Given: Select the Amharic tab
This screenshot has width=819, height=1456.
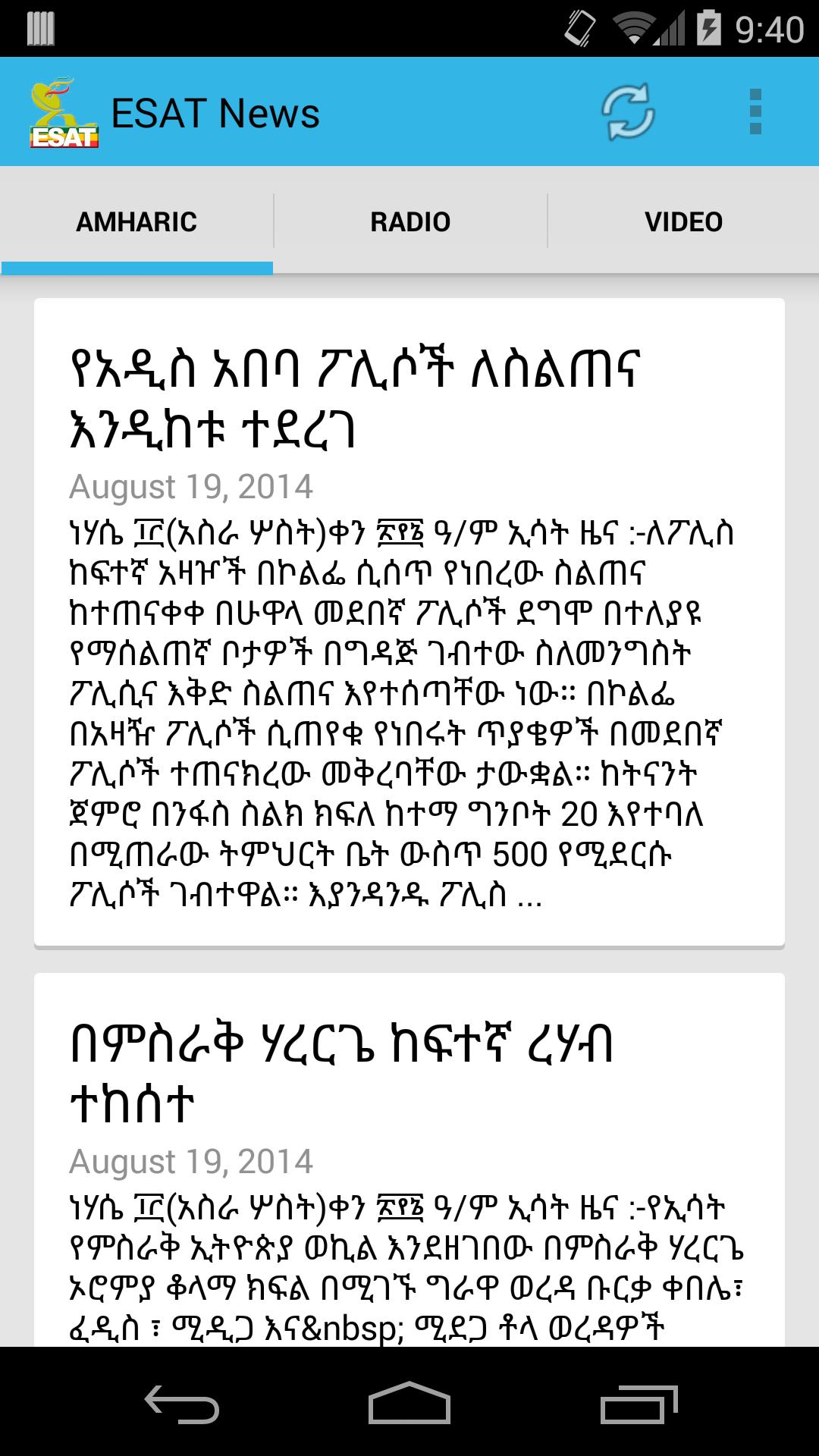Looking at the screenshot, I should point(136,221).
